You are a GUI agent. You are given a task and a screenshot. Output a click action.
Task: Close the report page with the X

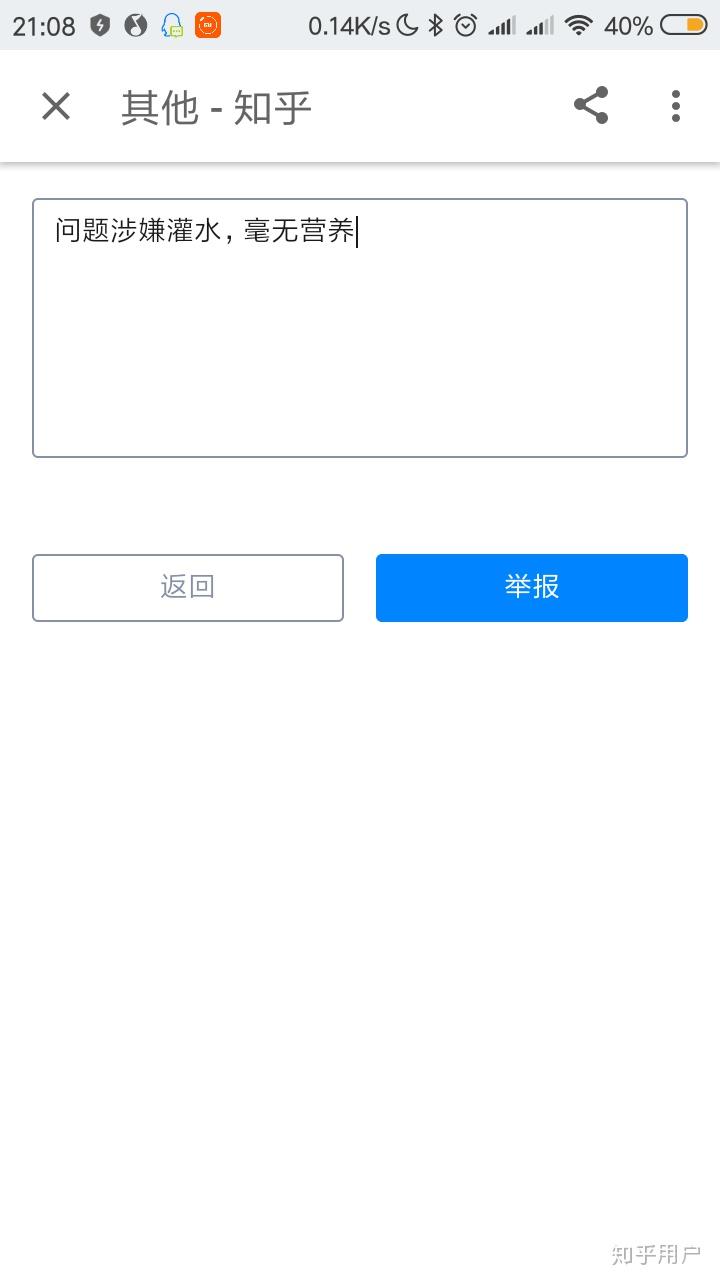55,106
